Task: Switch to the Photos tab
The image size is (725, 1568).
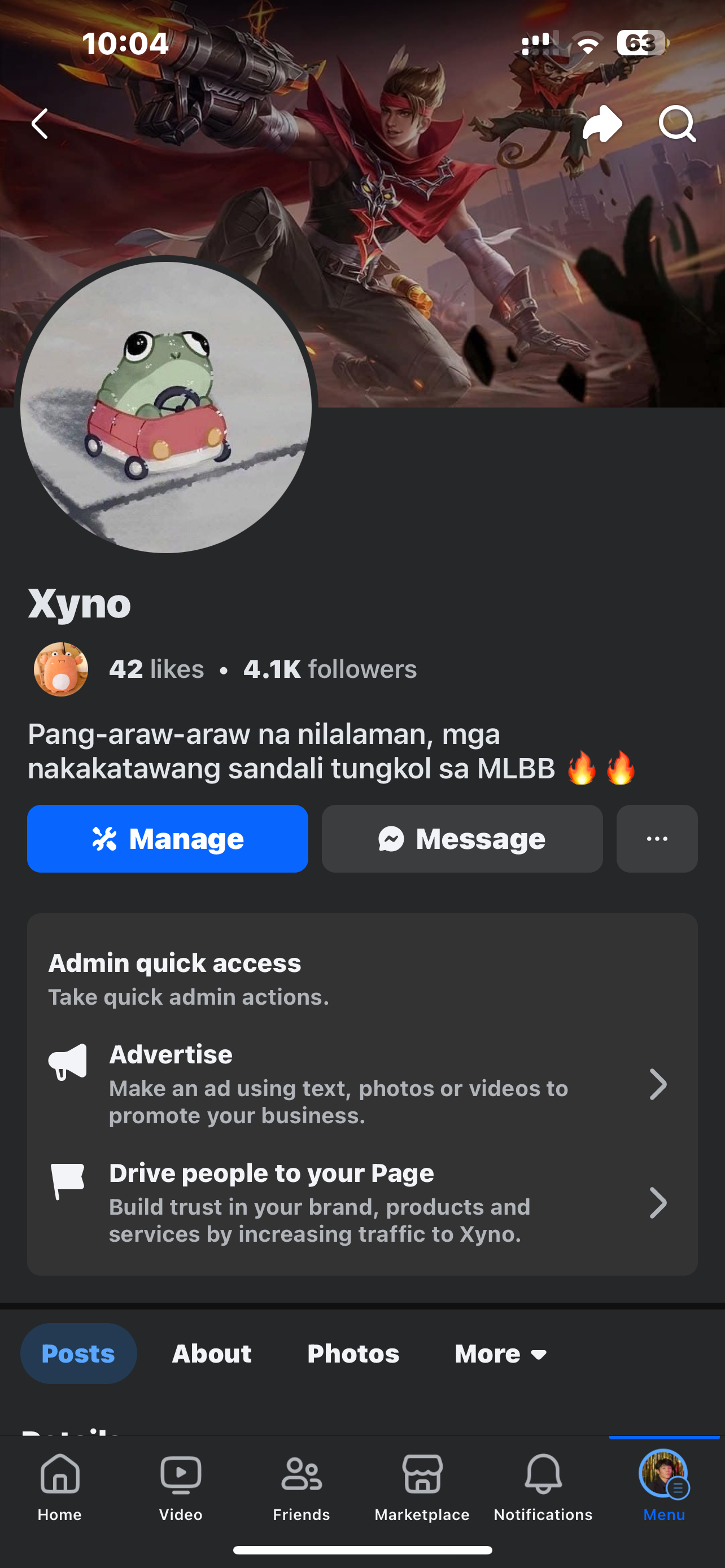Action: (x=353, y=1354)
